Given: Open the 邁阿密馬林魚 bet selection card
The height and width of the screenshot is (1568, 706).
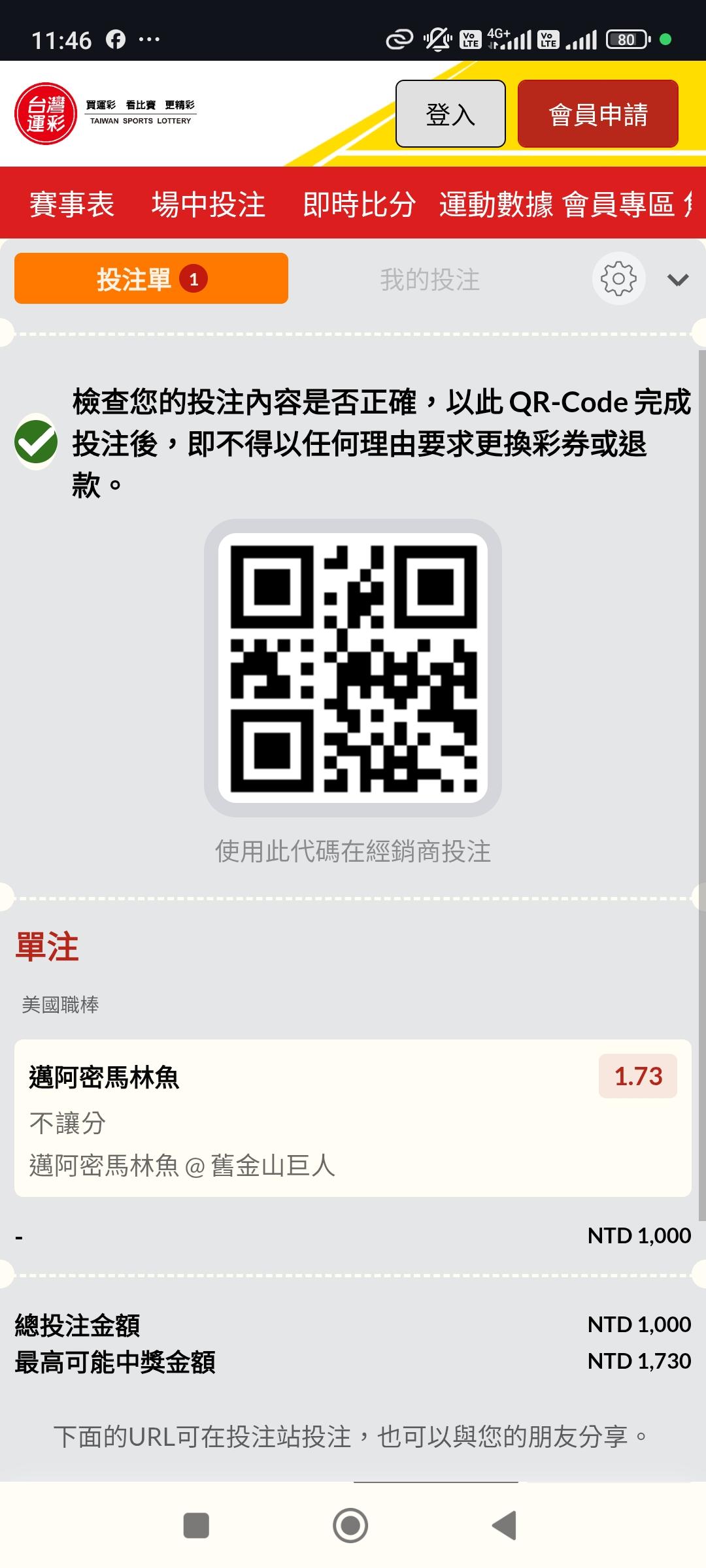Looking at the screenshot, I should (x=353, y=1118).
